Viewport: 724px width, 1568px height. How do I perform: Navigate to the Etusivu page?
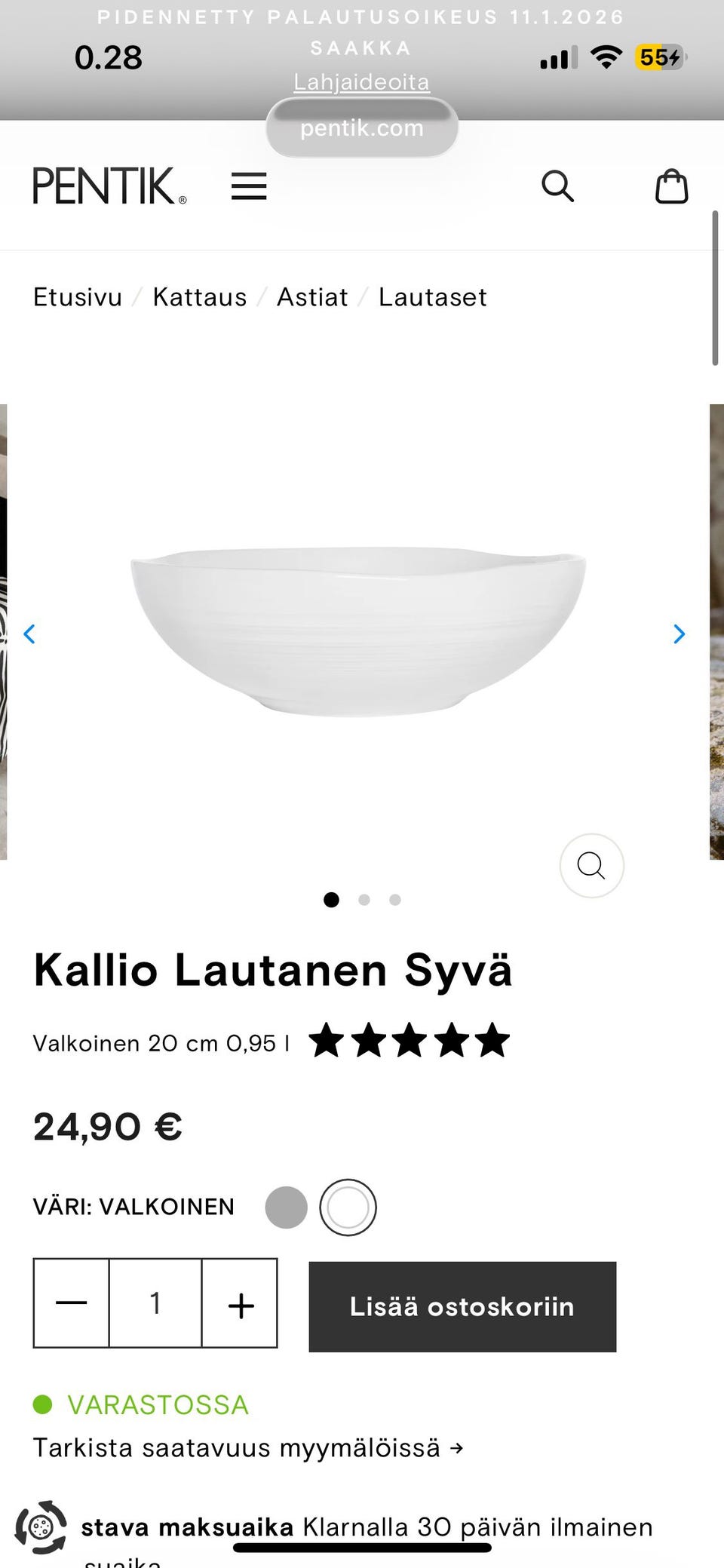[77, 296]
